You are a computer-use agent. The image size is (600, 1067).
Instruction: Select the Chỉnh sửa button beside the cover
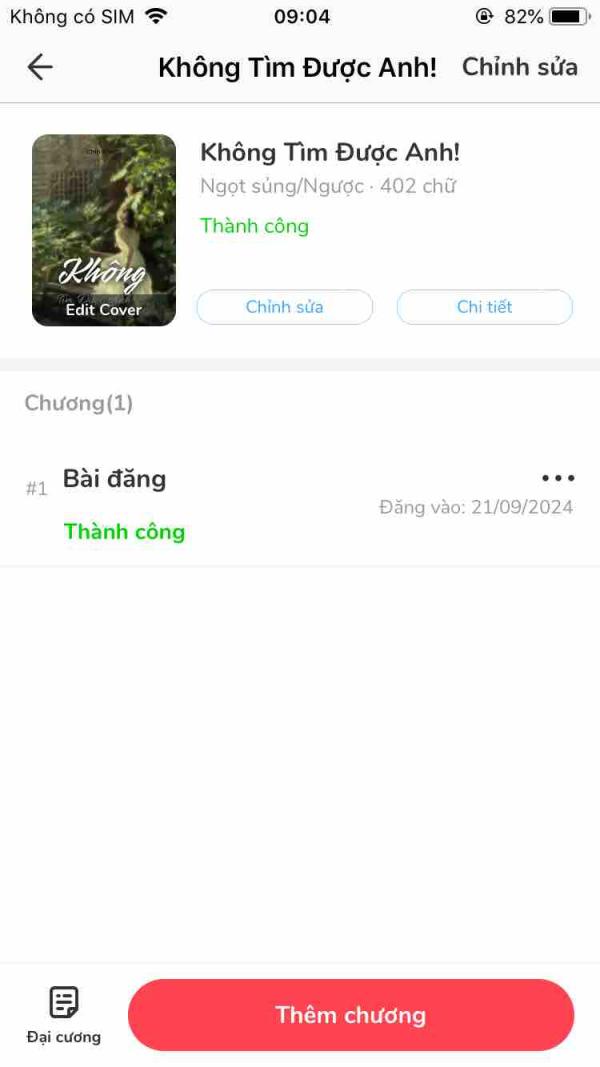(284, 307)
